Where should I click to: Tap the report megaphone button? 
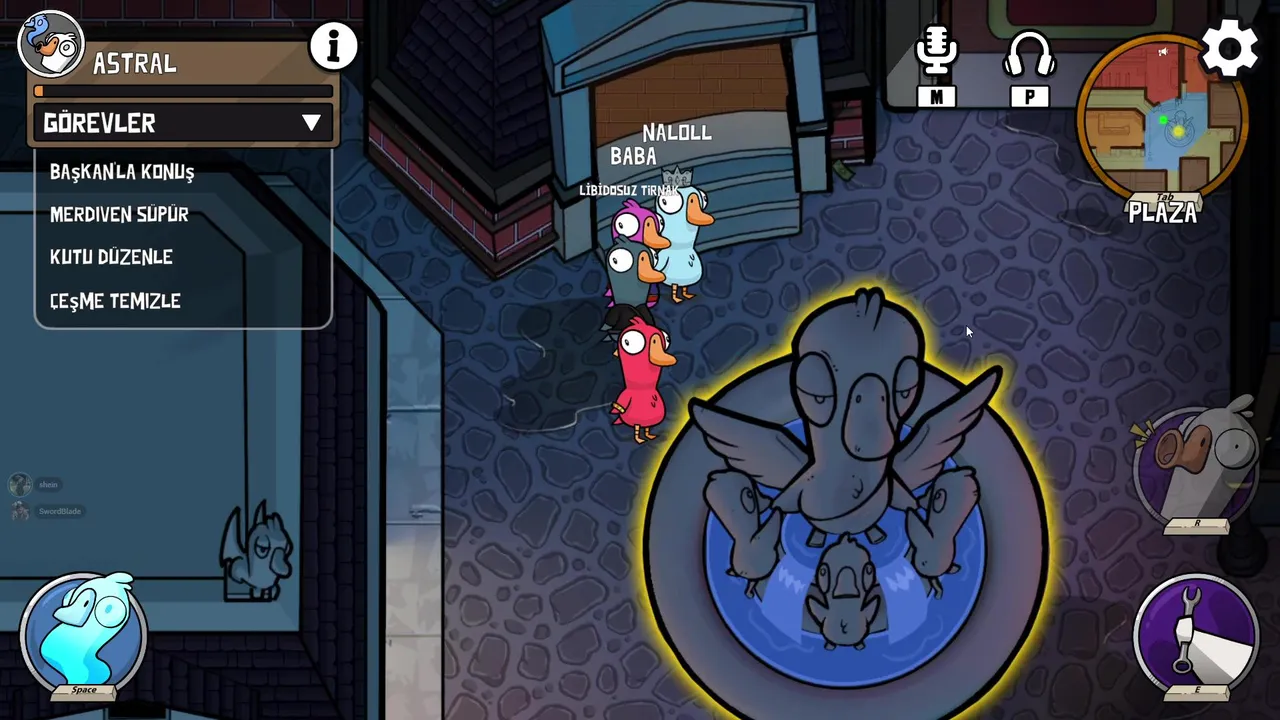coord(1196,464)
